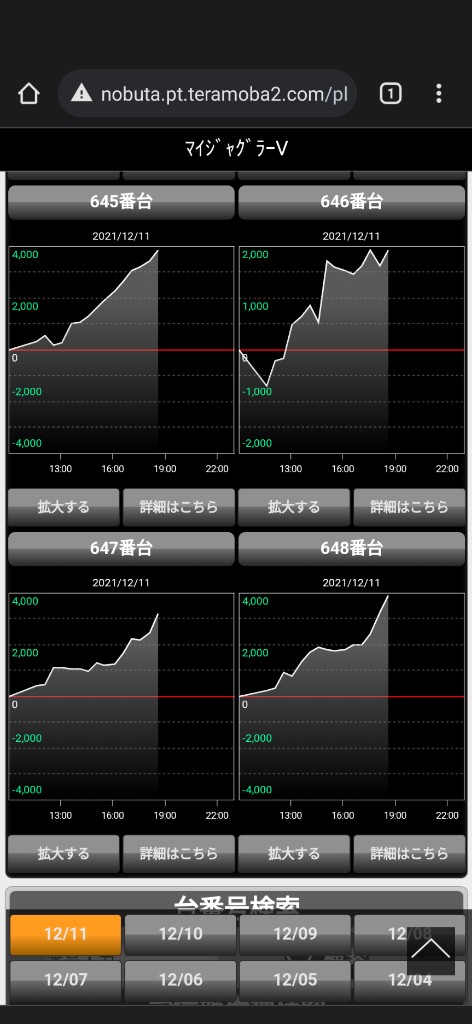Select the 12/06 date tab
The height and width of the screenshot is (1024, 472).
click(x=180, y=981)
